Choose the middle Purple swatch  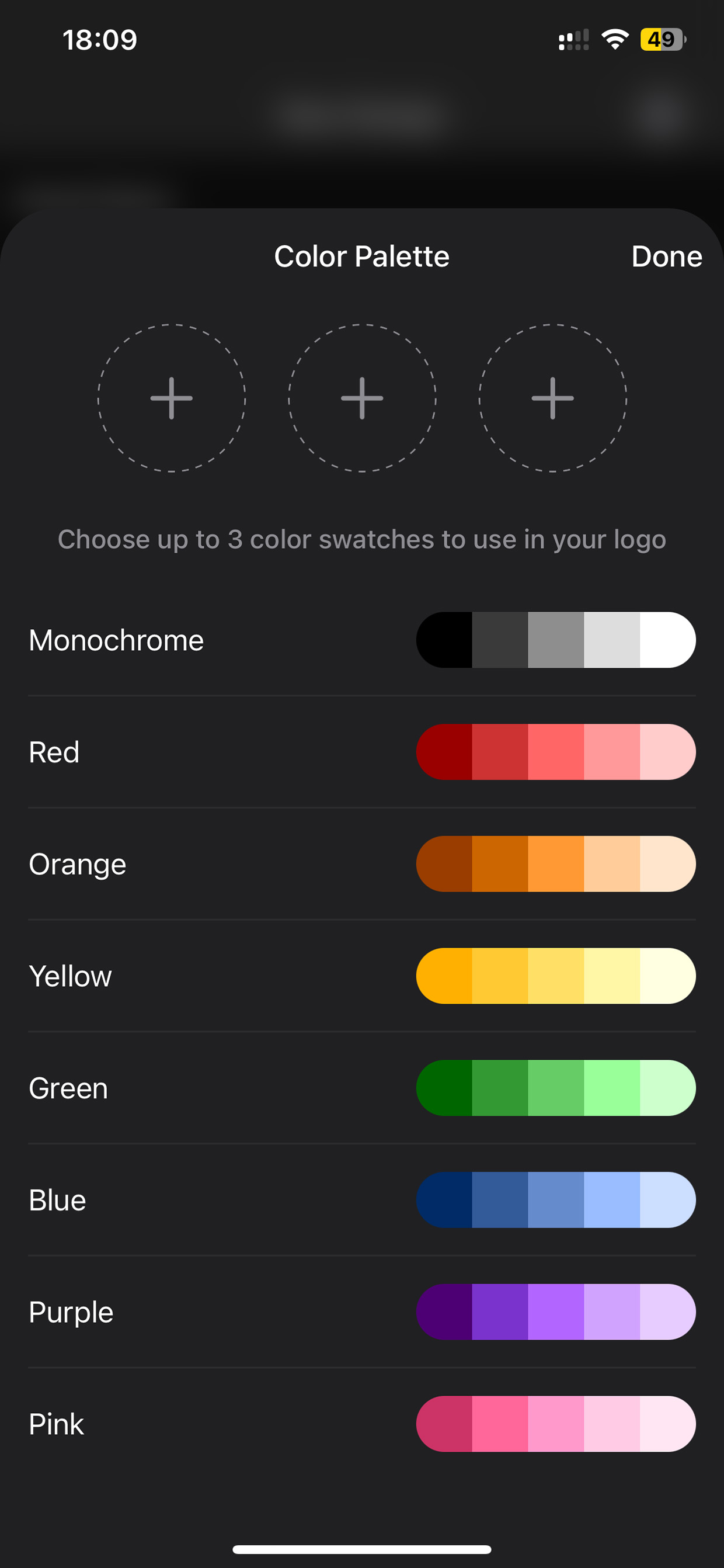tap(555, 1312)
